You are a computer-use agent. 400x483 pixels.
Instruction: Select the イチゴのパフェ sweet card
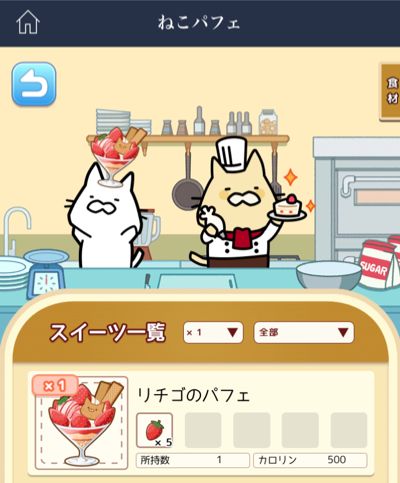pyautogui.click(x=201, y=423)
